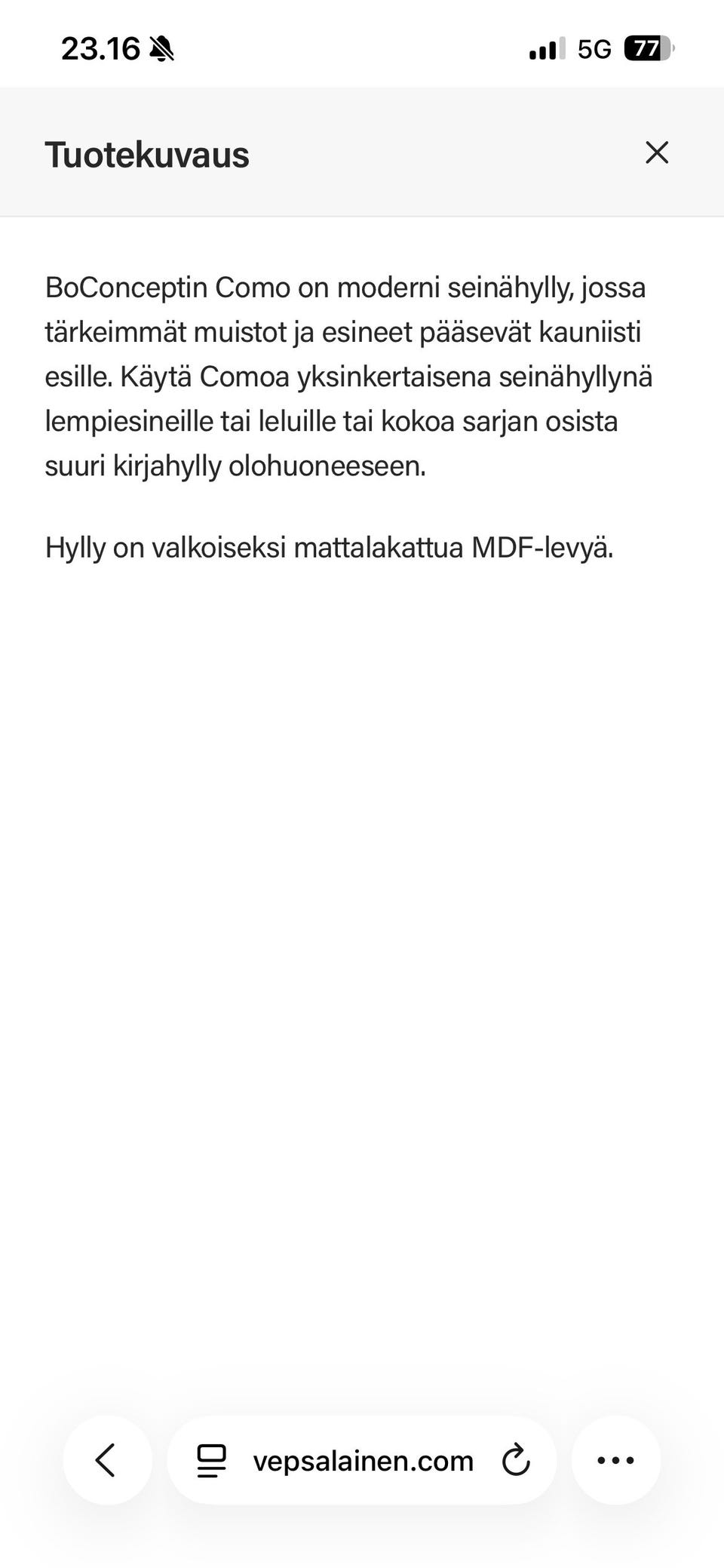Tap the 5G network indicator
Image resolution: width=724 pixels, height=1568 pixels.
point(595,48)
